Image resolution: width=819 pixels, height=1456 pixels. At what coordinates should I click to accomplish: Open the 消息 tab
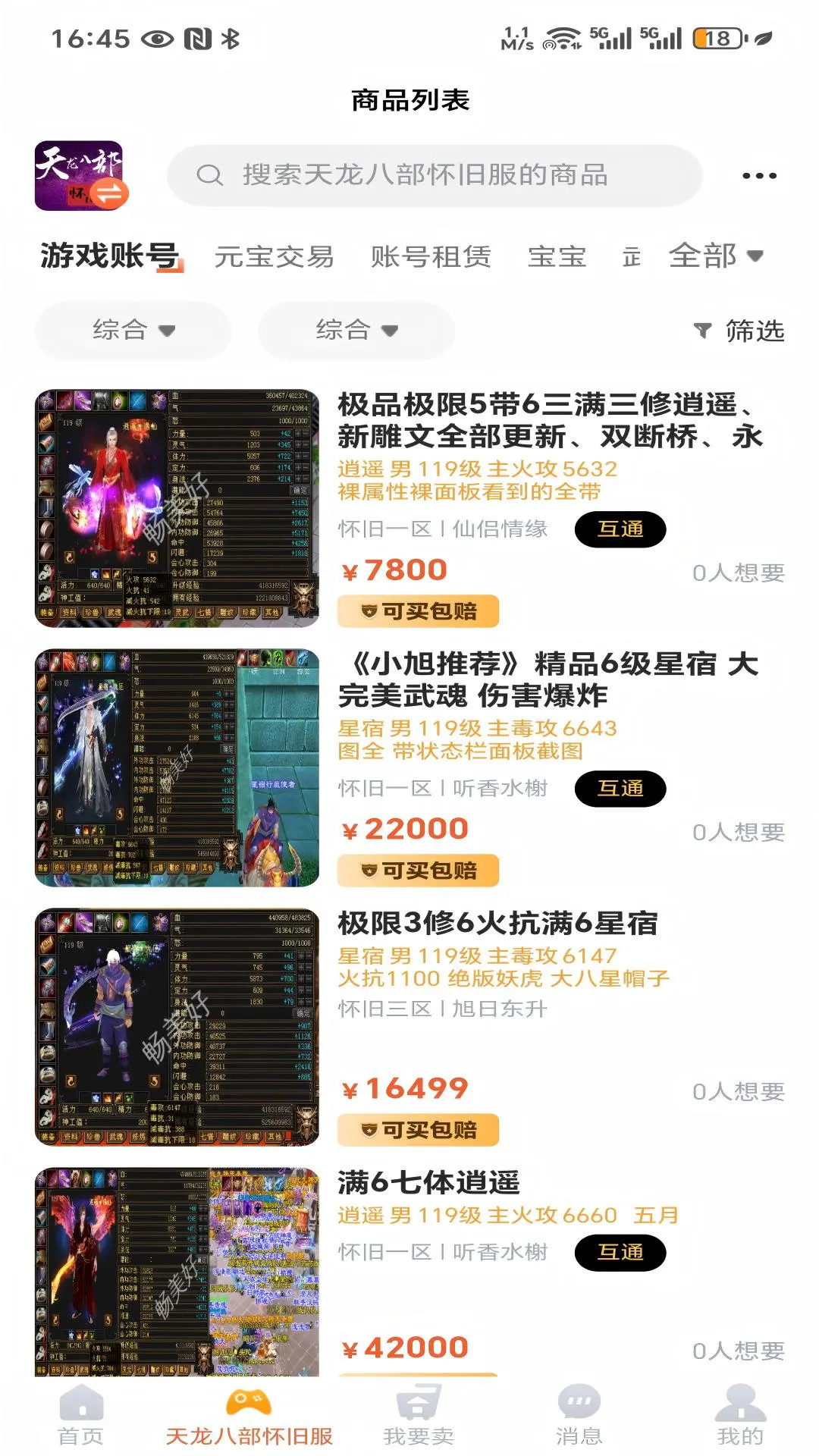[579, 1417]
